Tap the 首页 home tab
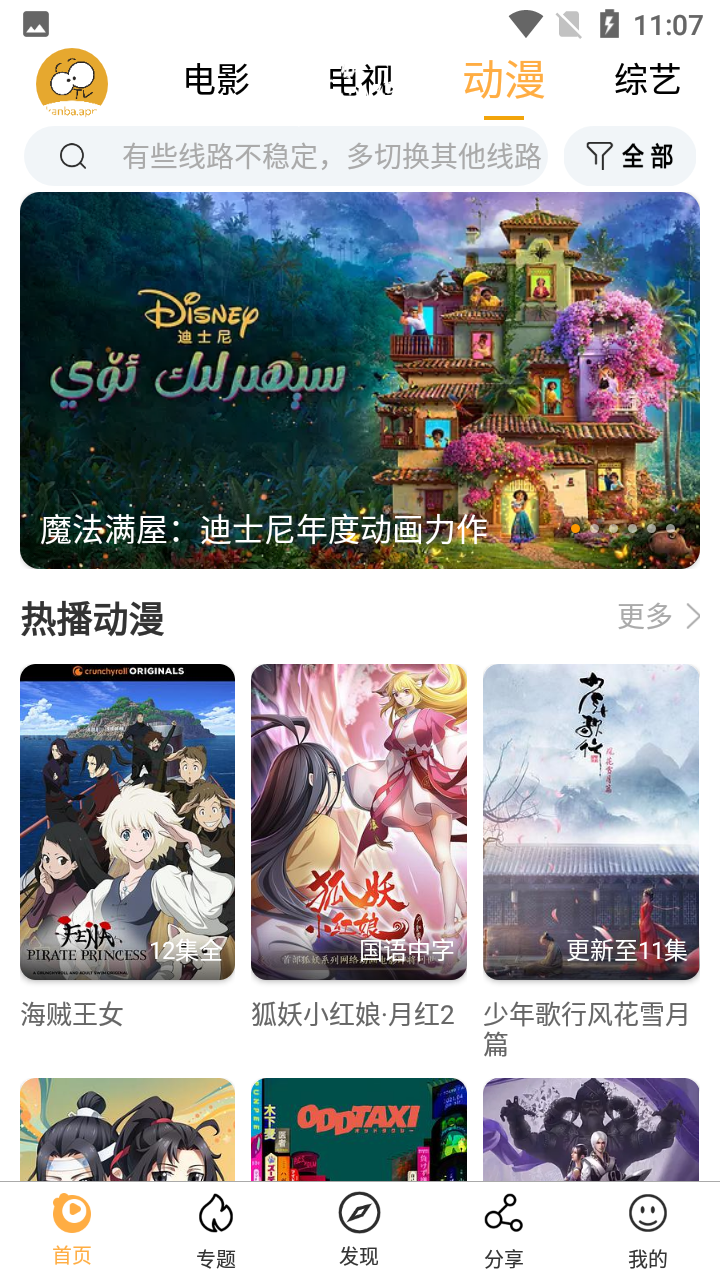Screen dimensions: 720x1280 [x=72, y=1231]
